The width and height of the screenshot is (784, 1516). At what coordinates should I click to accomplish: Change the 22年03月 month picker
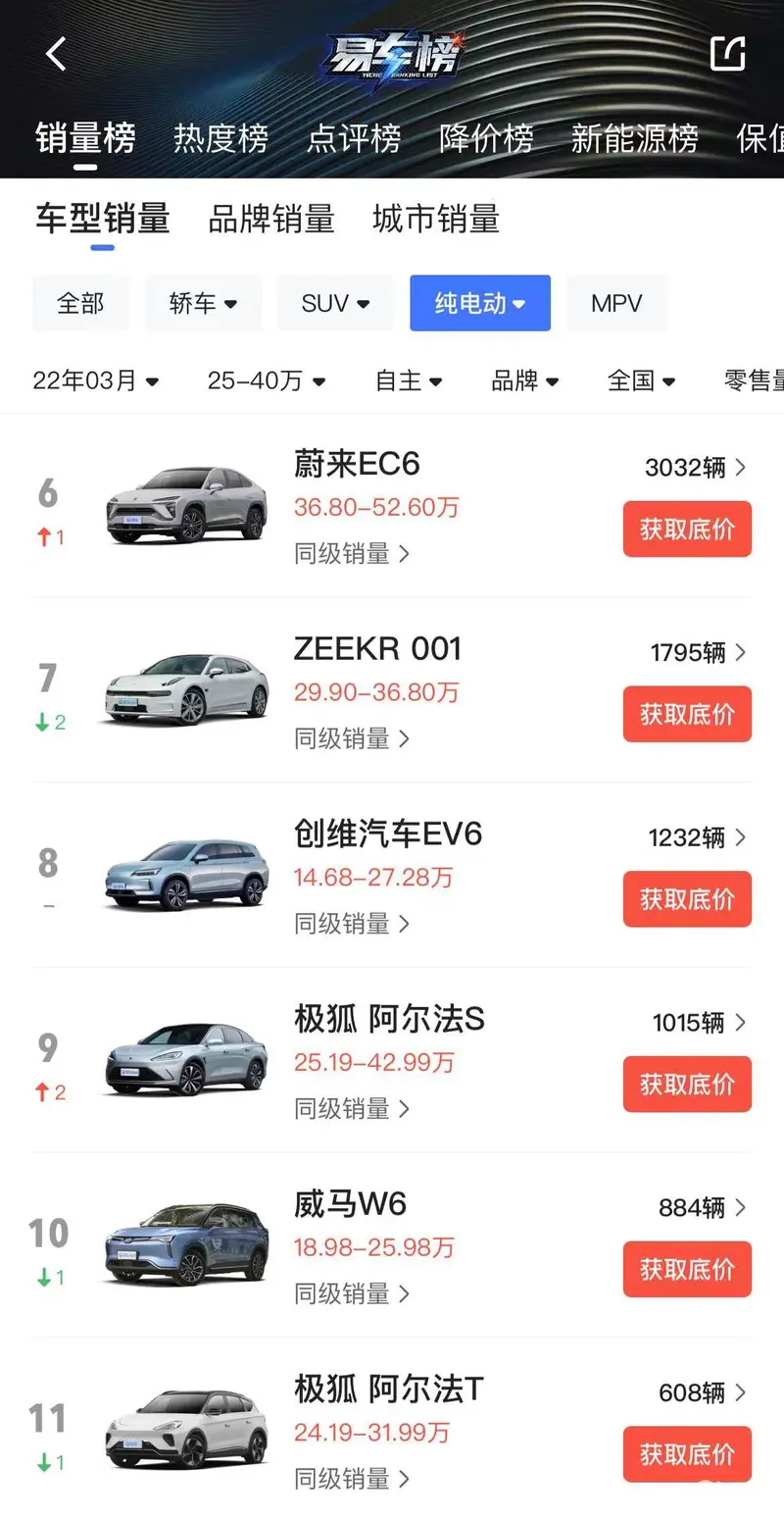(x=95, y=380)
